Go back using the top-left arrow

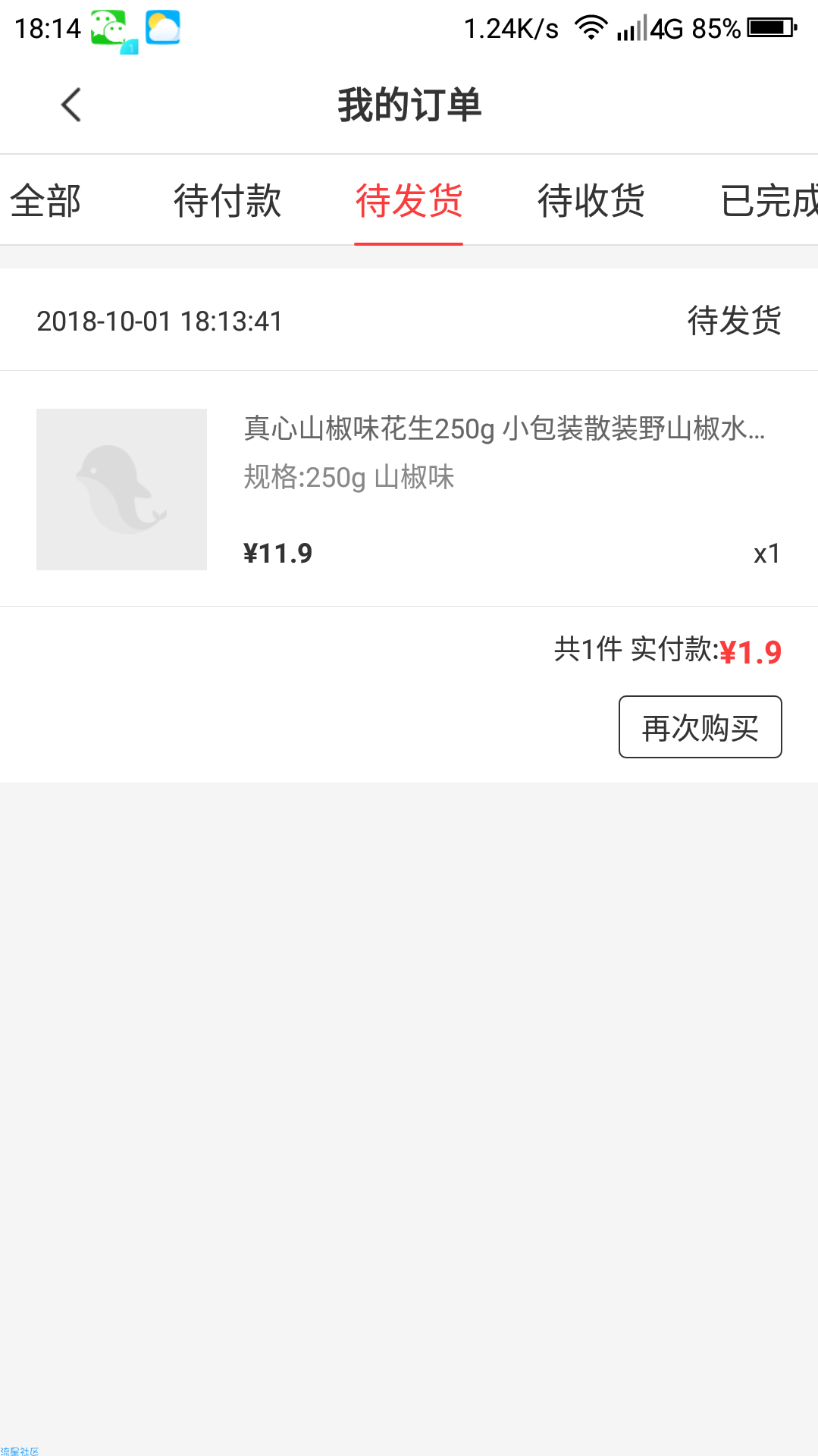71,105
